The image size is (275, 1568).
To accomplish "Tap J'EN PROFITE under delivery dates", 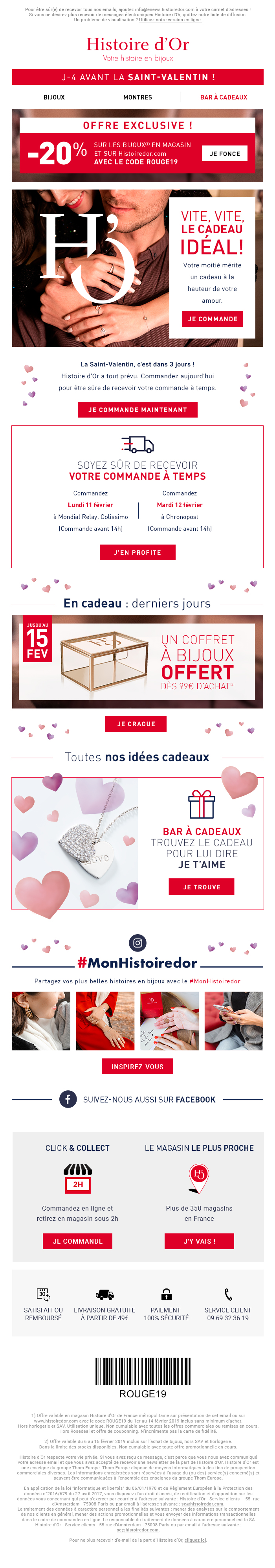I will pyautogui.click(x=137, y=552).
